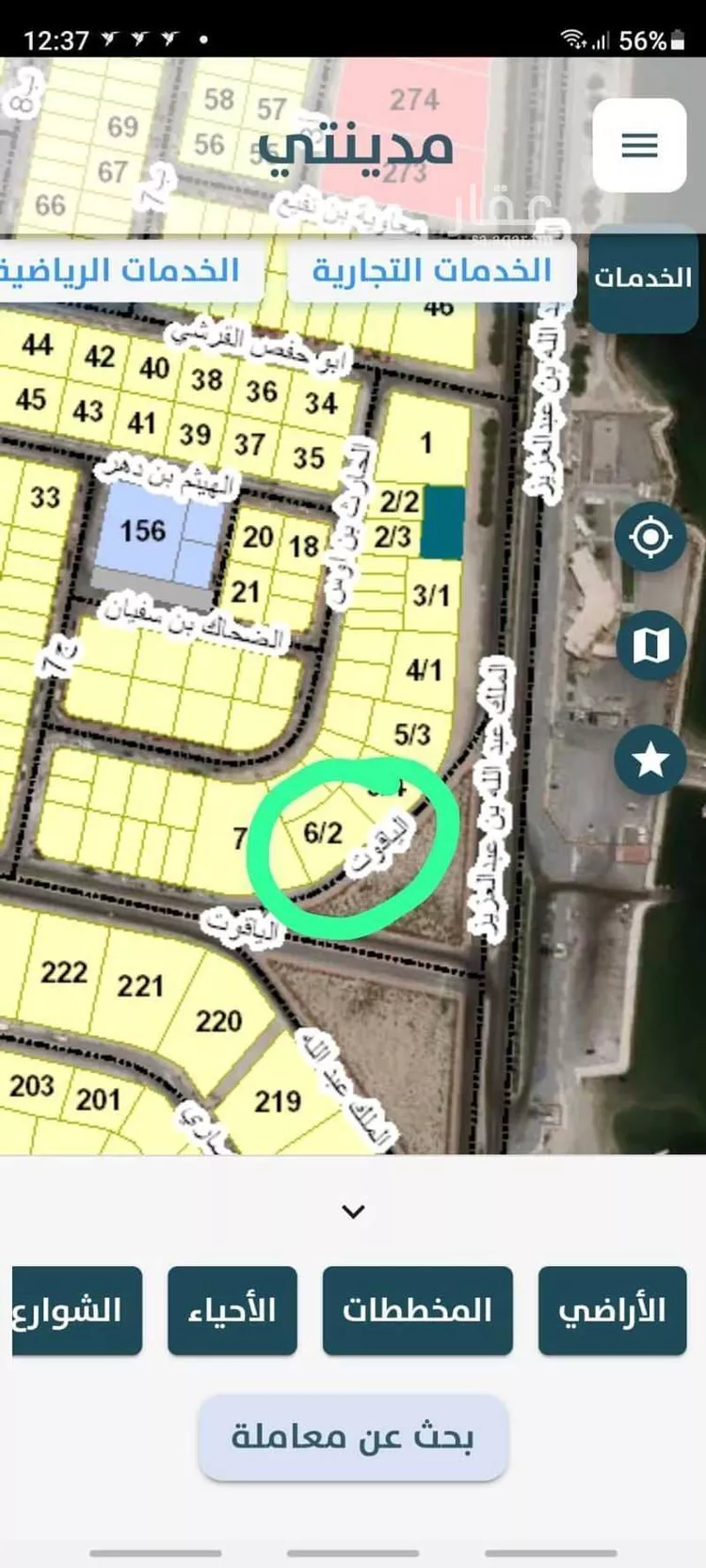Center map on my location
Viewport: 706px width, 1568px height.
coord(650,537)
